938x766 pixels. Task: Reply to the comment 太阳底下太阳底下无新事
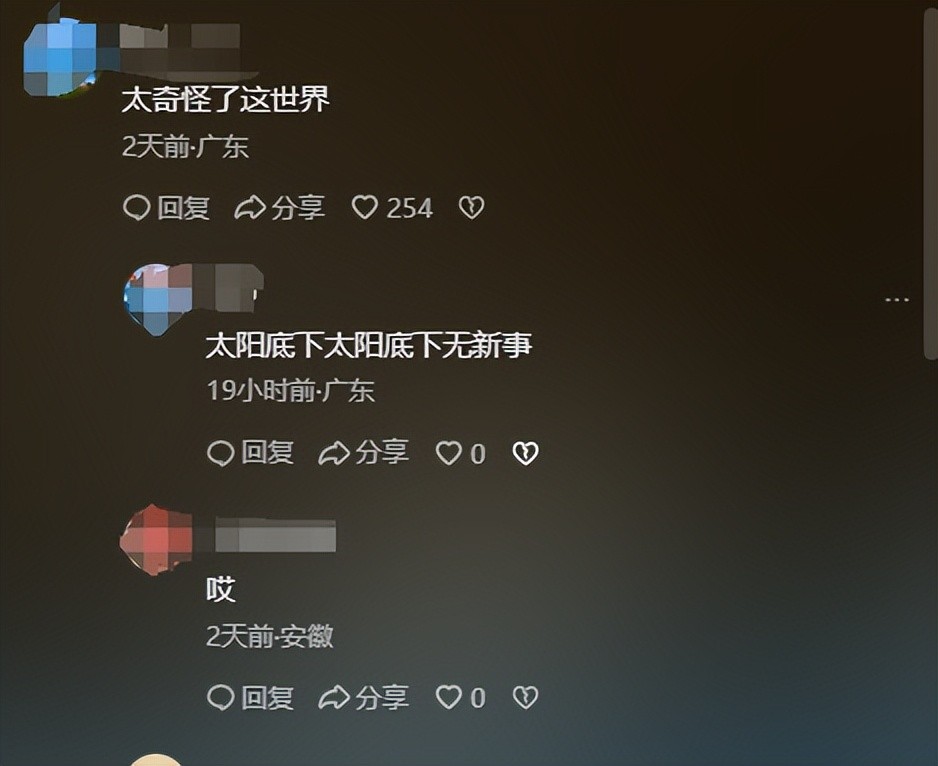250,453
